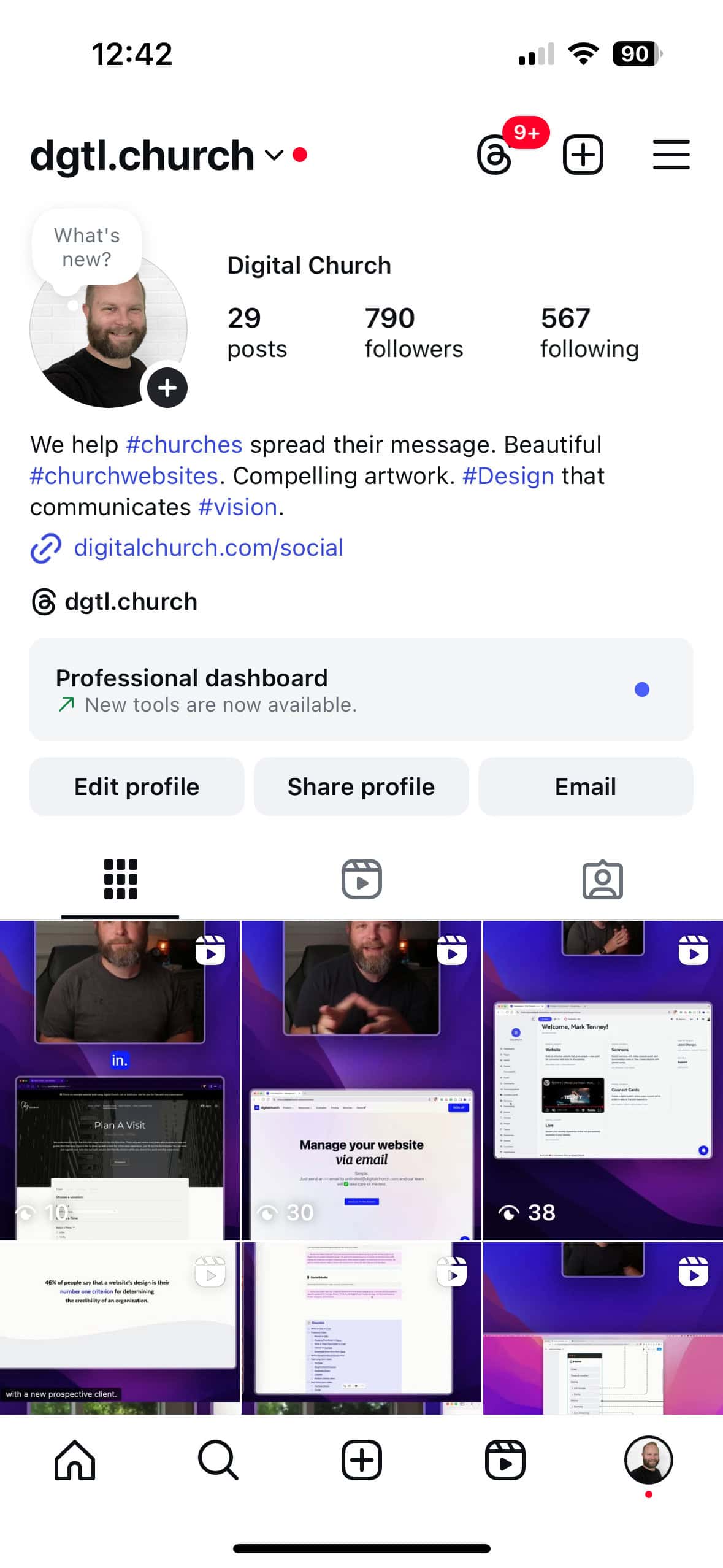
Task: Add a story via the profile picture plus
Action: (167, 388)
